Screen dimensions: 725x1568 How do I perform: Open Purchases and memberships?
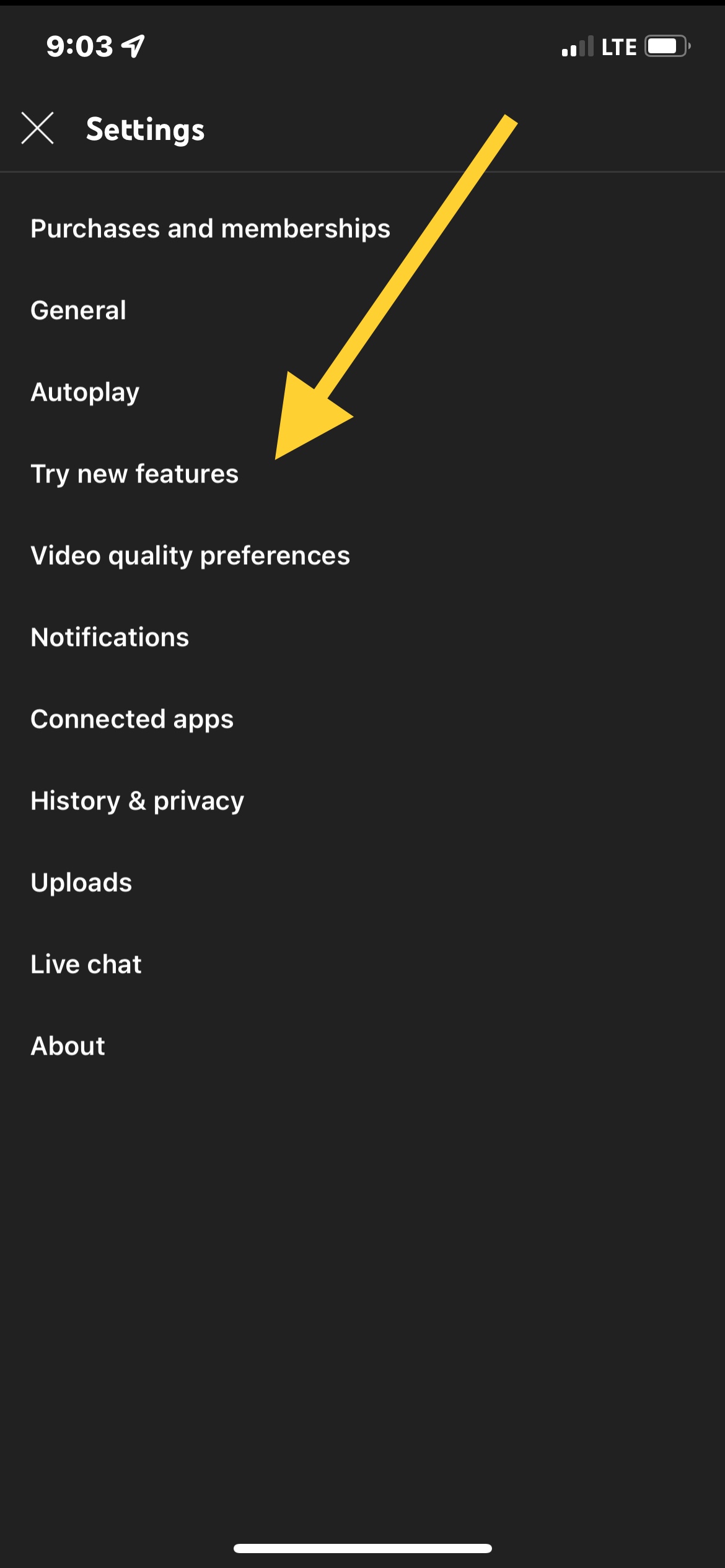[211, 229]
